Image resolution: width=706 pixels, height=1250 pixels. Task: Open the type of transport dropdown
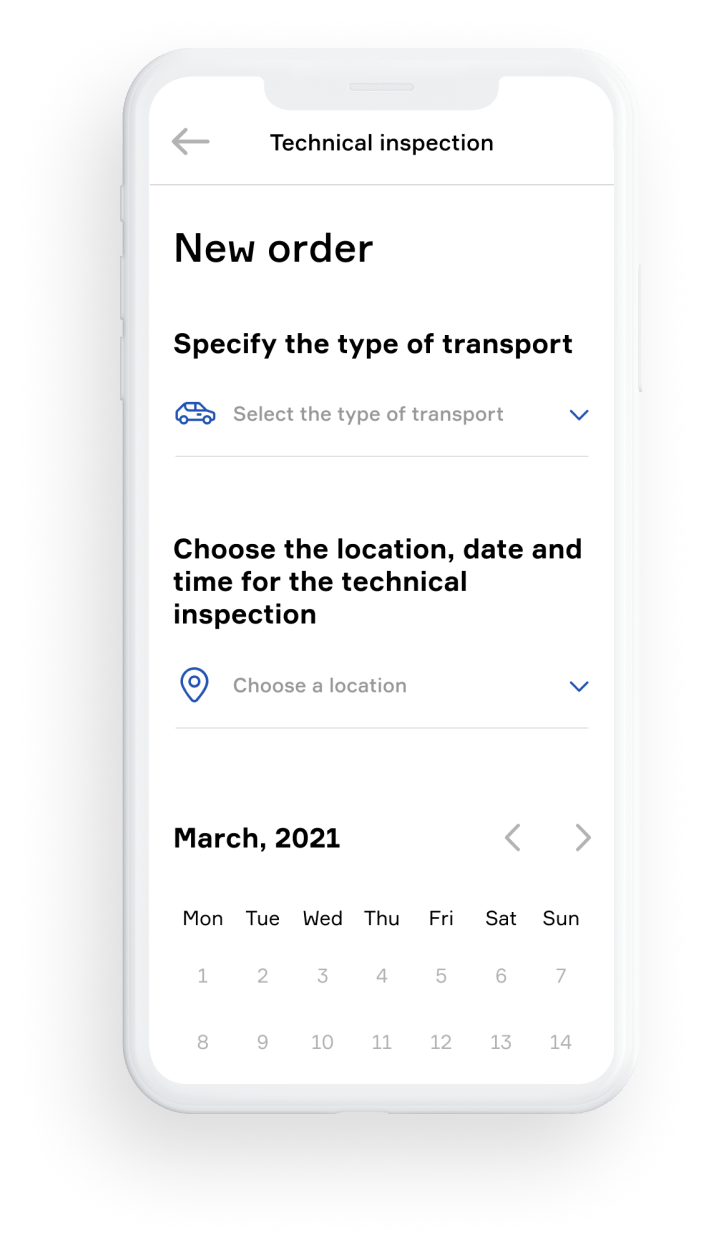point(578,415)
